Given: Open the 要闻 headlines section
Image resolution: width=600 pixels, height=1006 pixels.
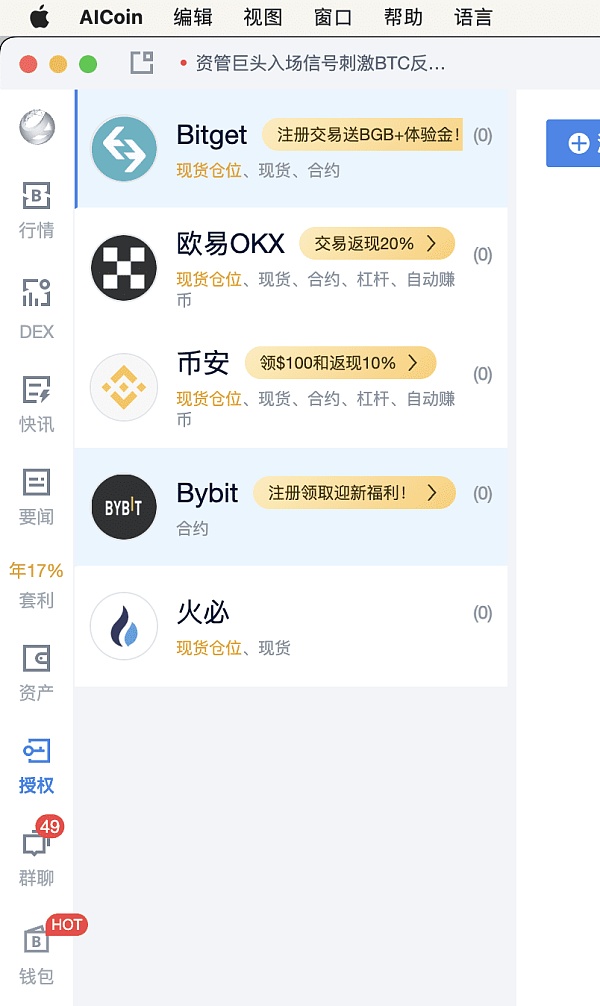Looking at the screenshot, I should pyautogui.click(x=37, y=495).
